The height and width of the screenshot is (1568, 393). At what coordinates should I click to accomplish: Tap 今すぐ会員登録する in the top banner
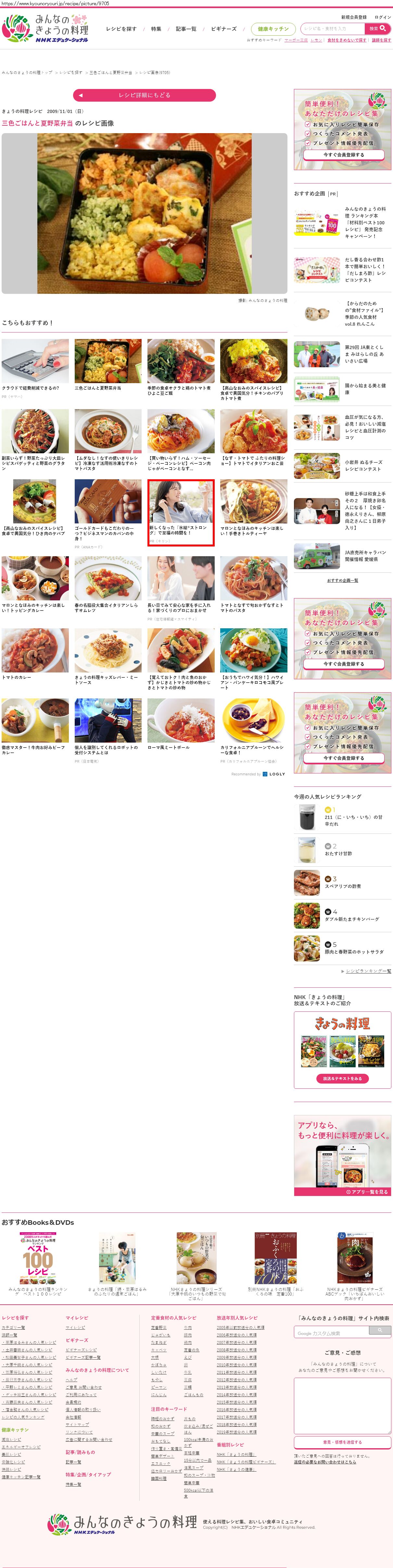[343, 155]
